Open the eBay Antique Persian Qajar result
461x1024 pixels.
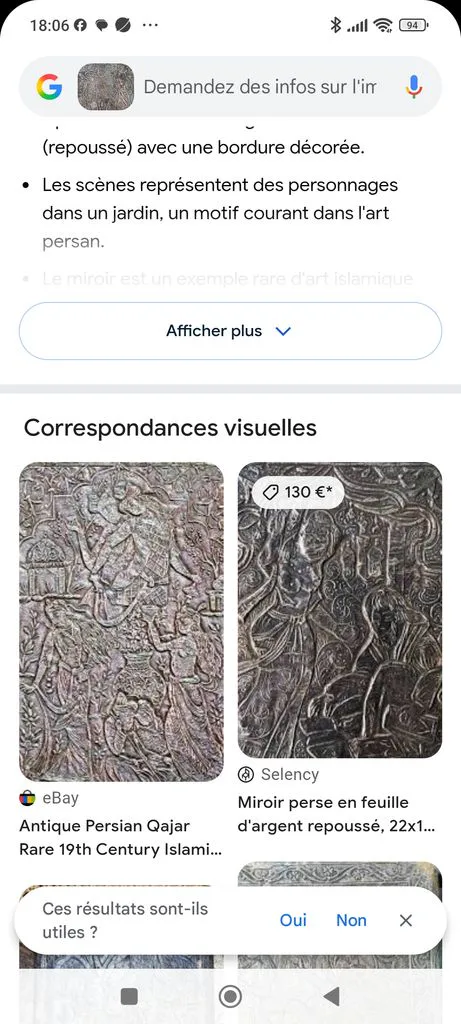tap(121, 661)
